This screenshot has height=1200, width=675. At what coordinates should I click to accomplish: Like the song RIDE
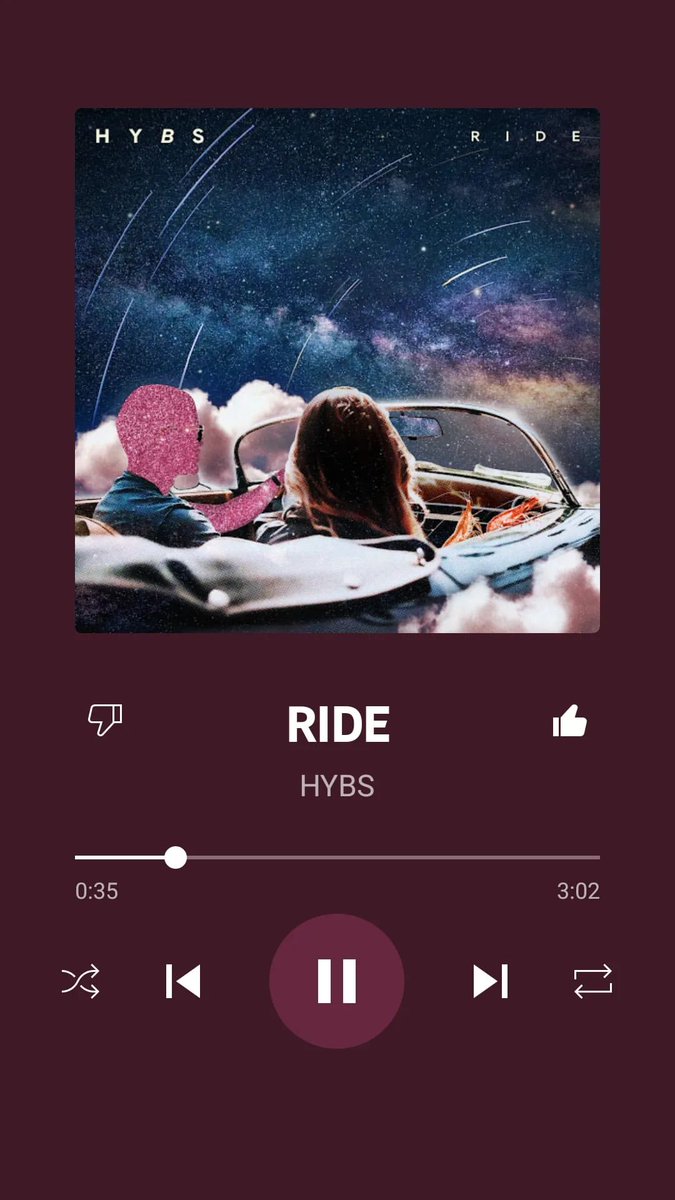pyautogui.click(x=570, y=721)
